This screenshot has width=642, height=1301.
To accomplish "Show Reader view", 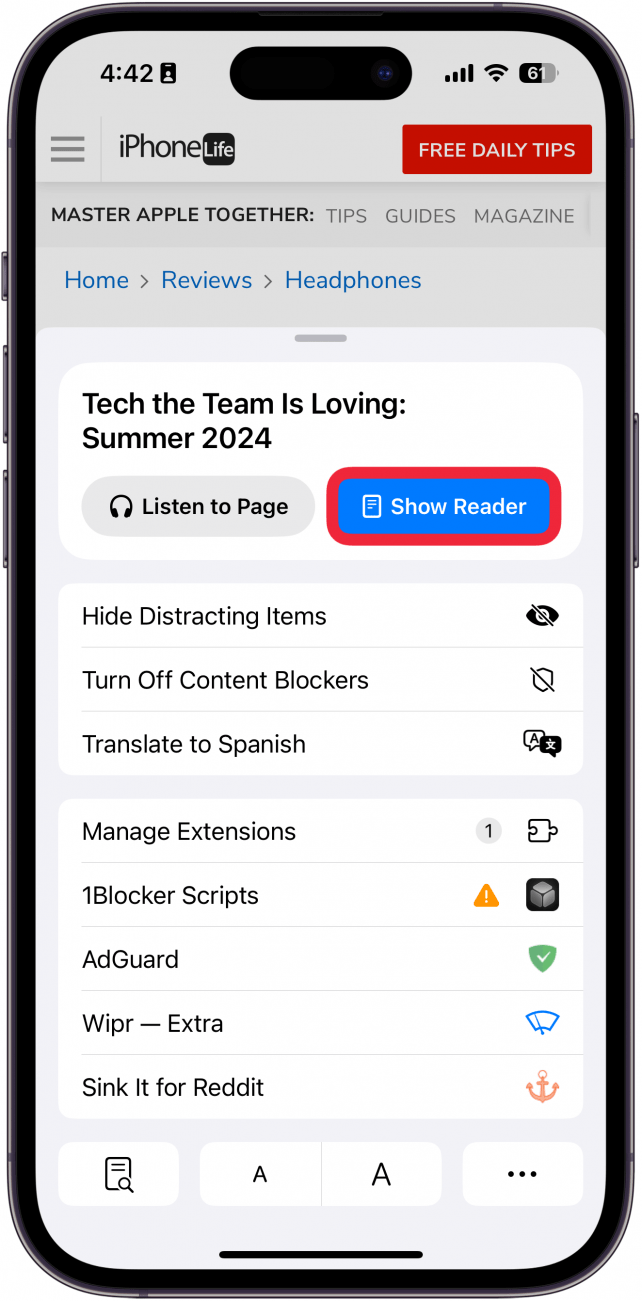I will point(443,507).
